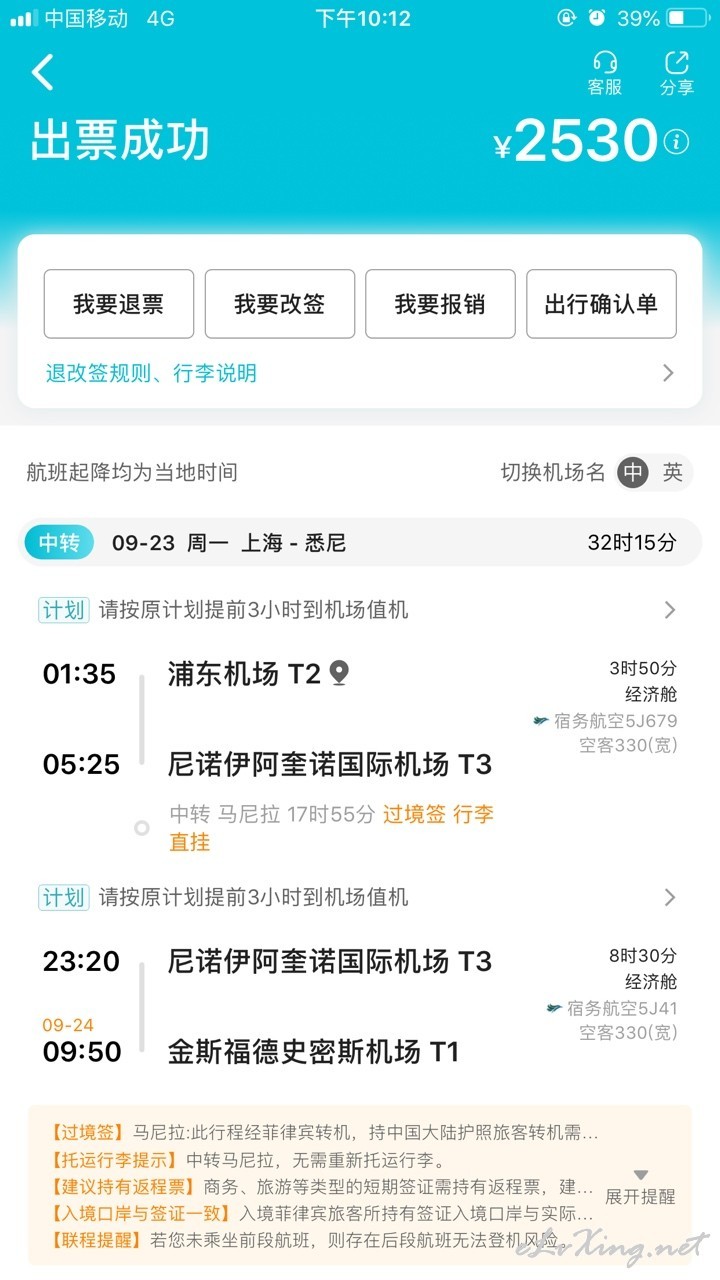
Task: Open price details info icon beside ¥2530
Action: pos(677,142)
